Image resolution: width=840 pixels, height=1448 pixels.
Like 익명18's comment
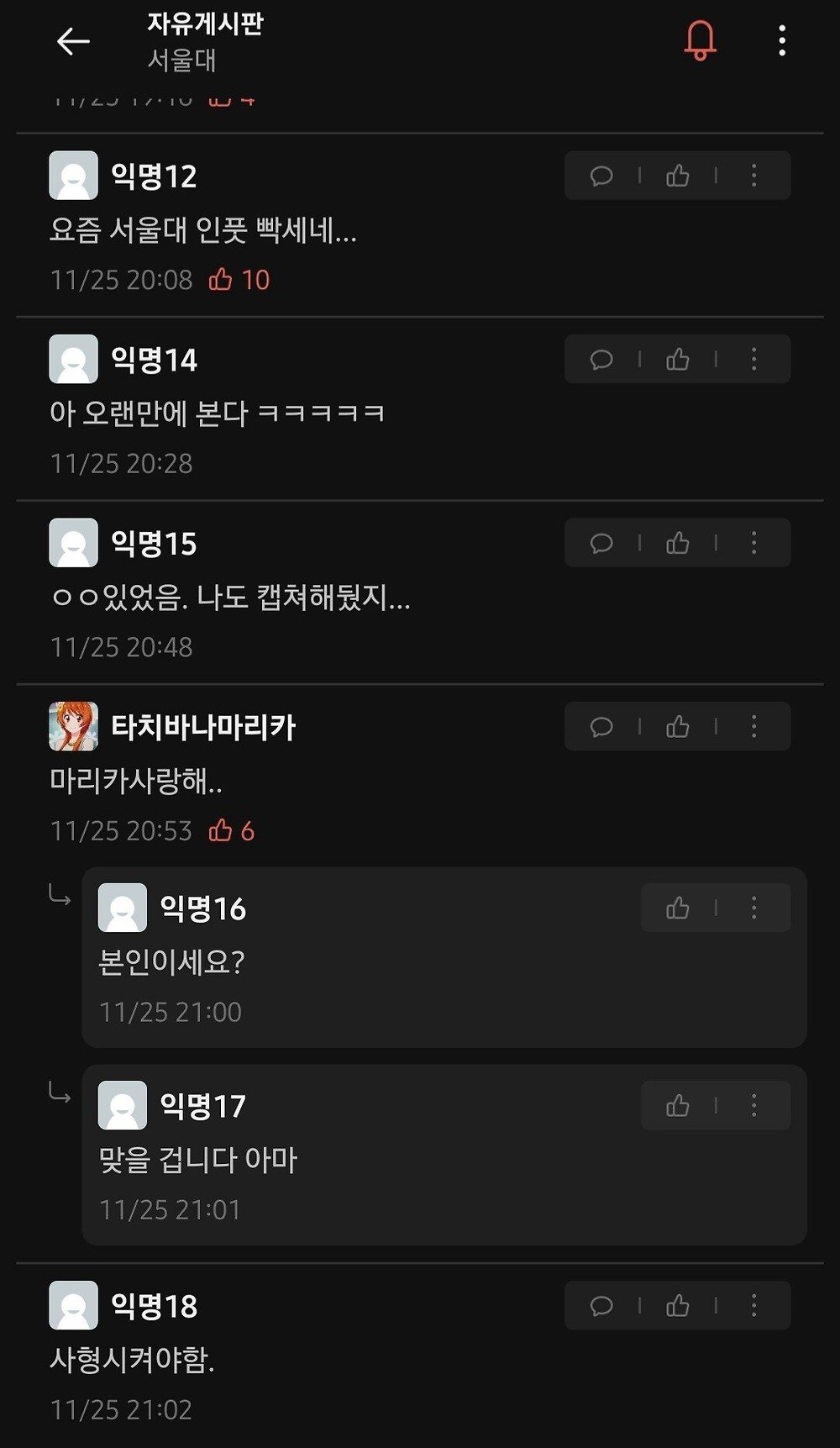(x=678, y=1305)
